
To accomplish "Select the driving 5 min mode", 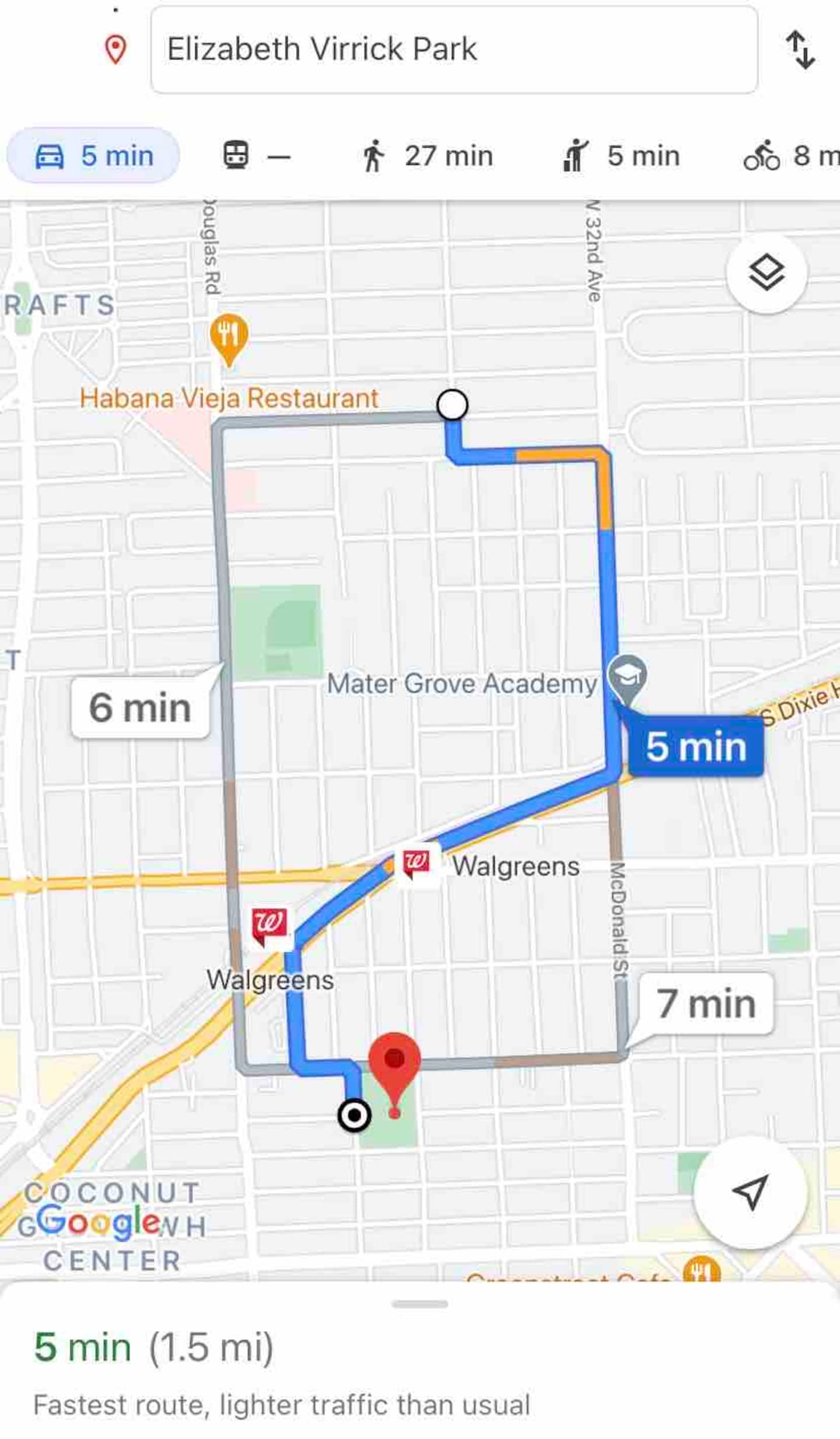I will pyautogui.click(x=93, y=156).
